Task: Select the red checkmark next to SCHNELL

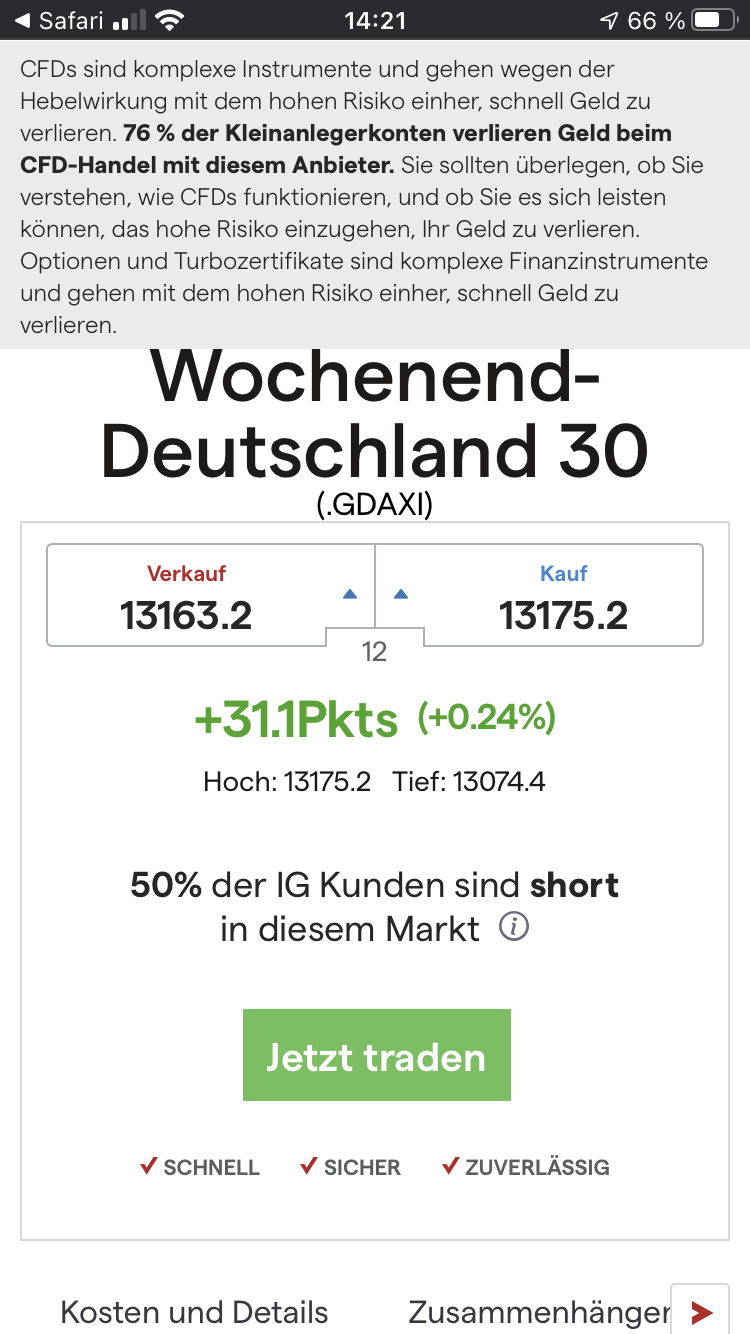Action: pos(148,1166)
